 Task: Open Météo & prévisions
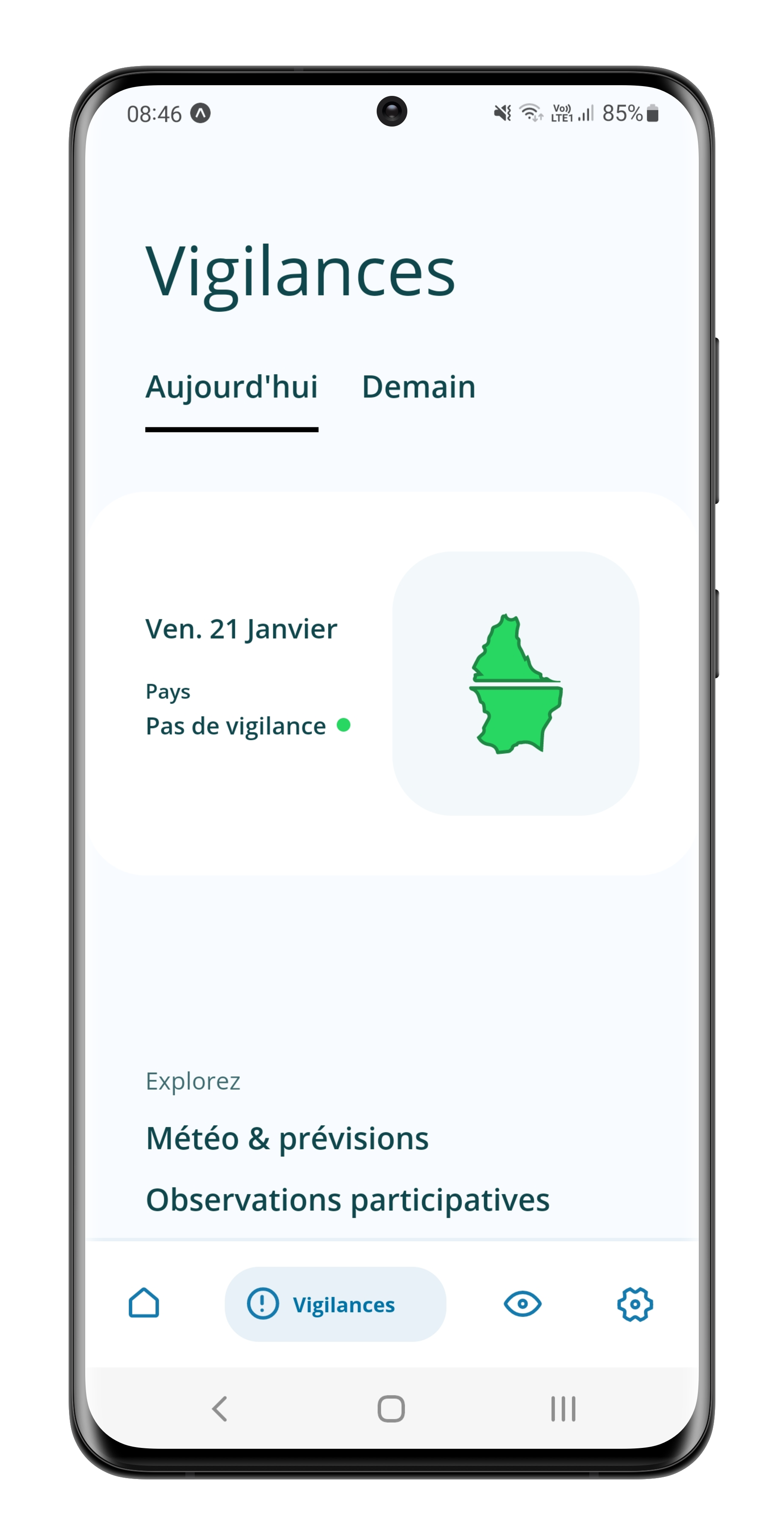[x=287, y=1139]
